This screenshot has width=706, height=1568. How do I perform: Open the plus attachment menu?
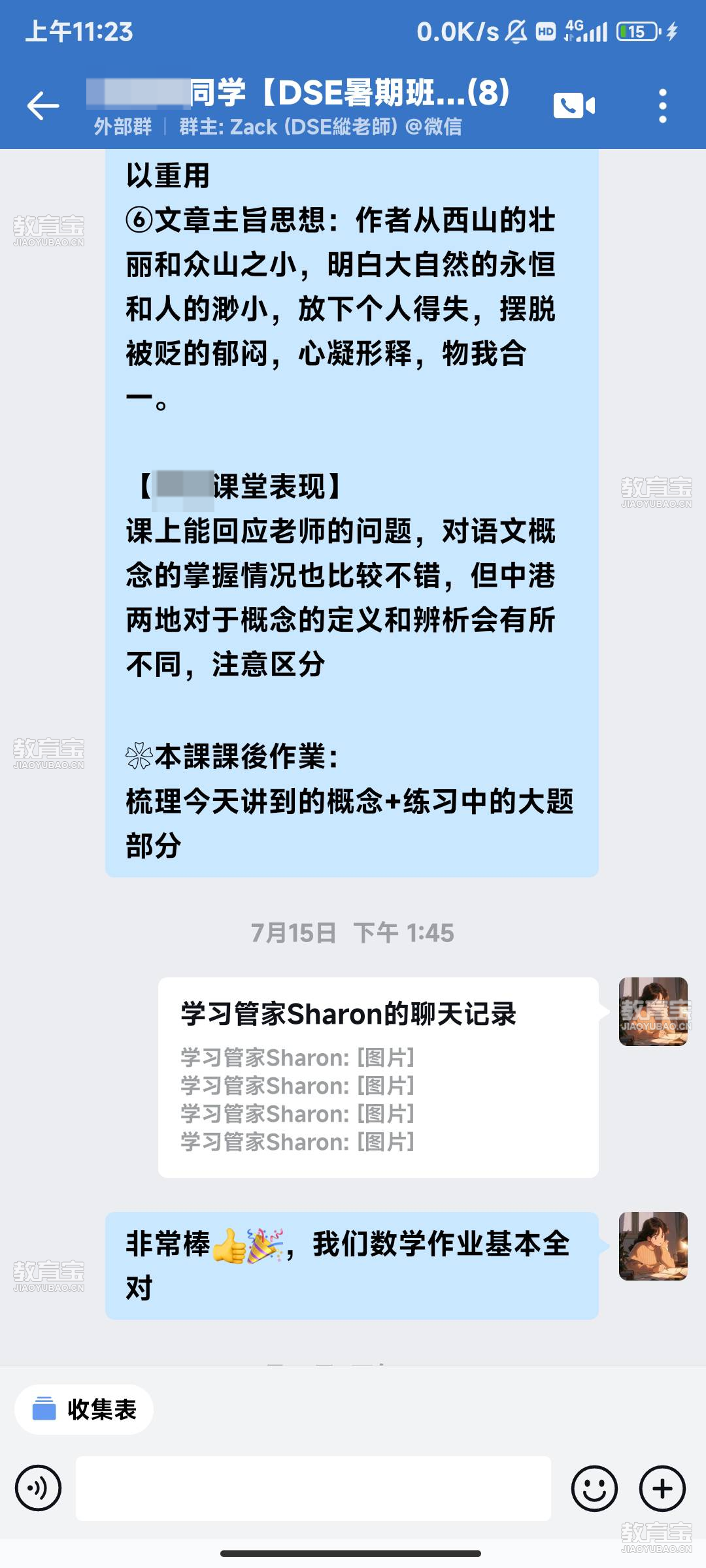[662, 1488]
